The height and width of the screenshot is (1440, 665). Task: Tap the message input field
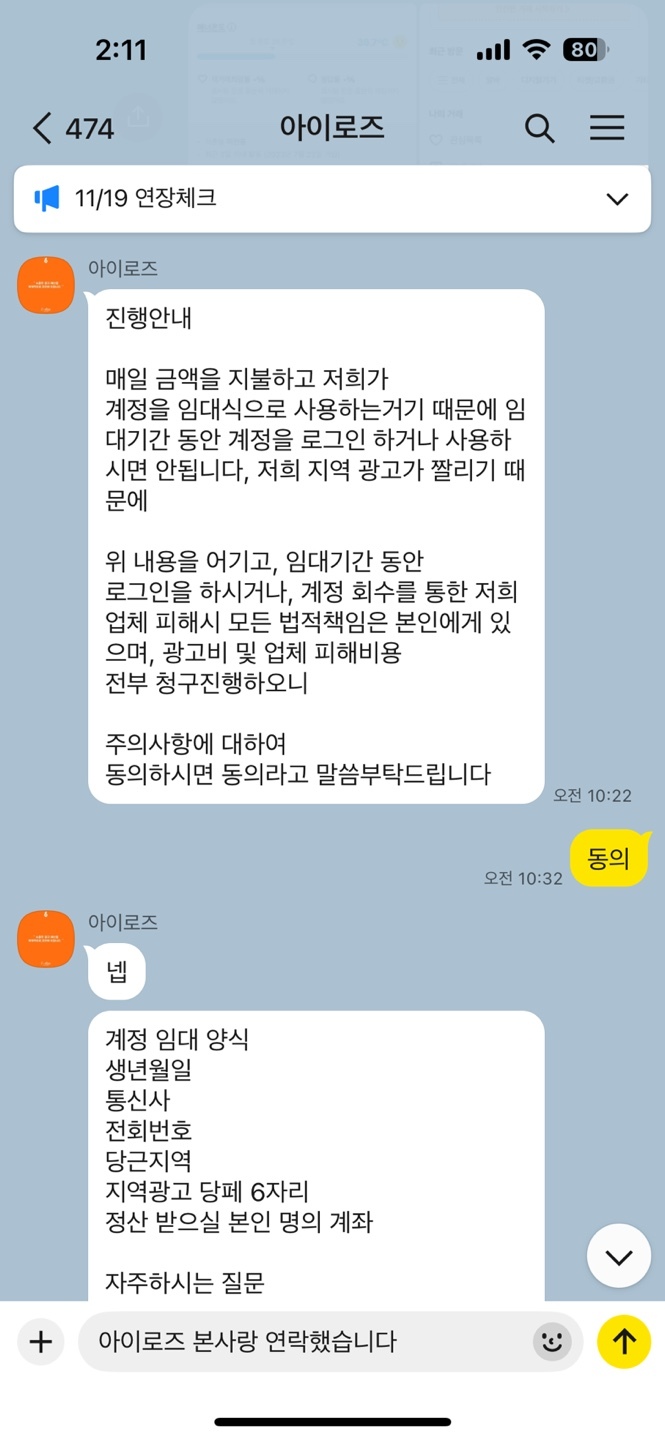click(x=300, y=1341)
